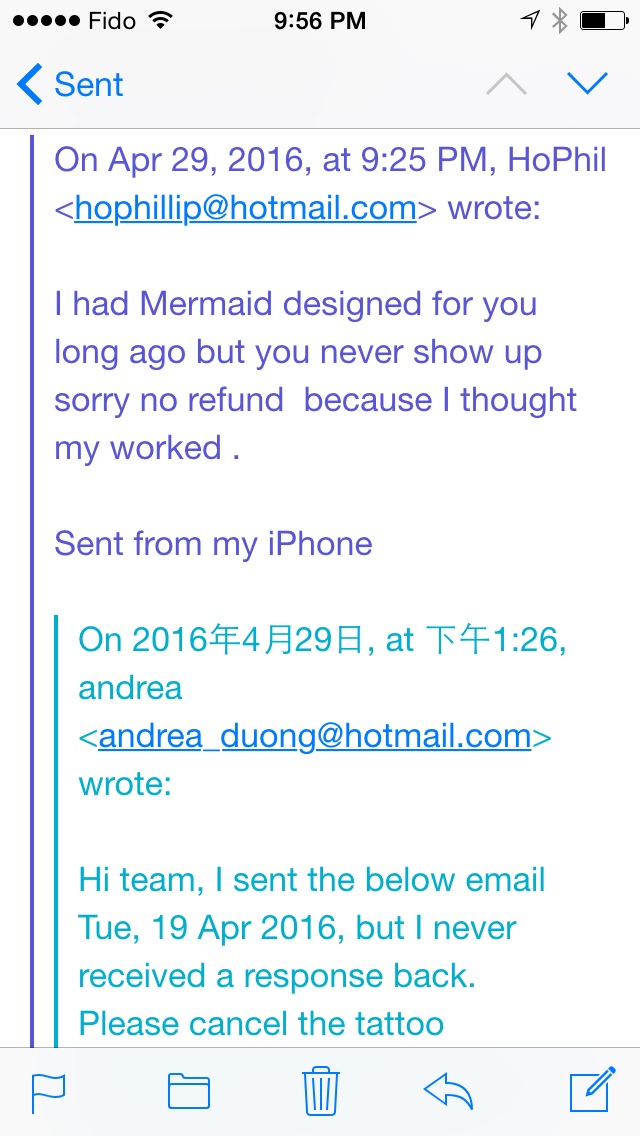This screenshot has height=1136, width=640.
Task: Go to previous message with up arrow
Action: (x=506, y=85)
